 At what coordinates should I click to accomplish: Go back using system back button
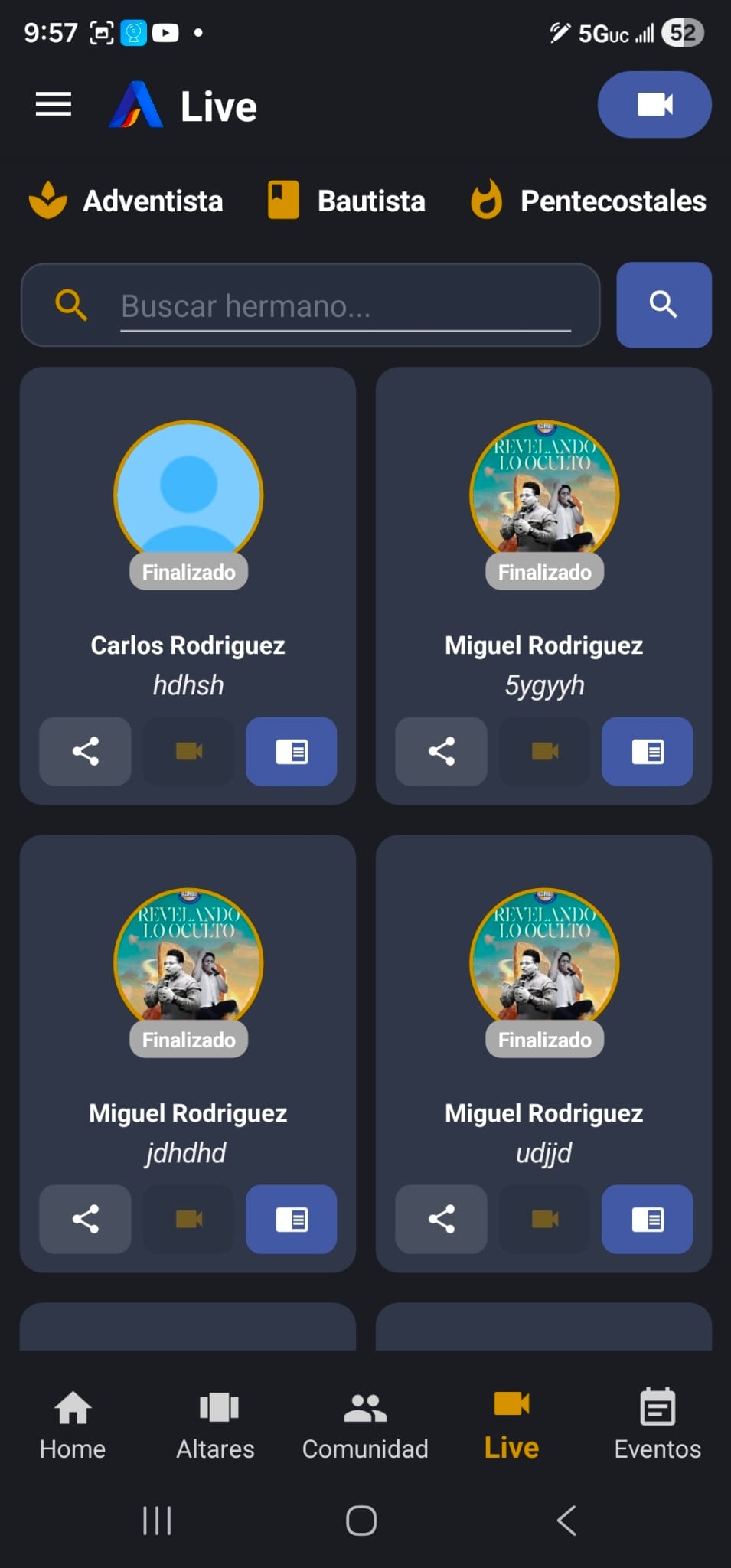pyautogui.click(x=566, y=1521)
